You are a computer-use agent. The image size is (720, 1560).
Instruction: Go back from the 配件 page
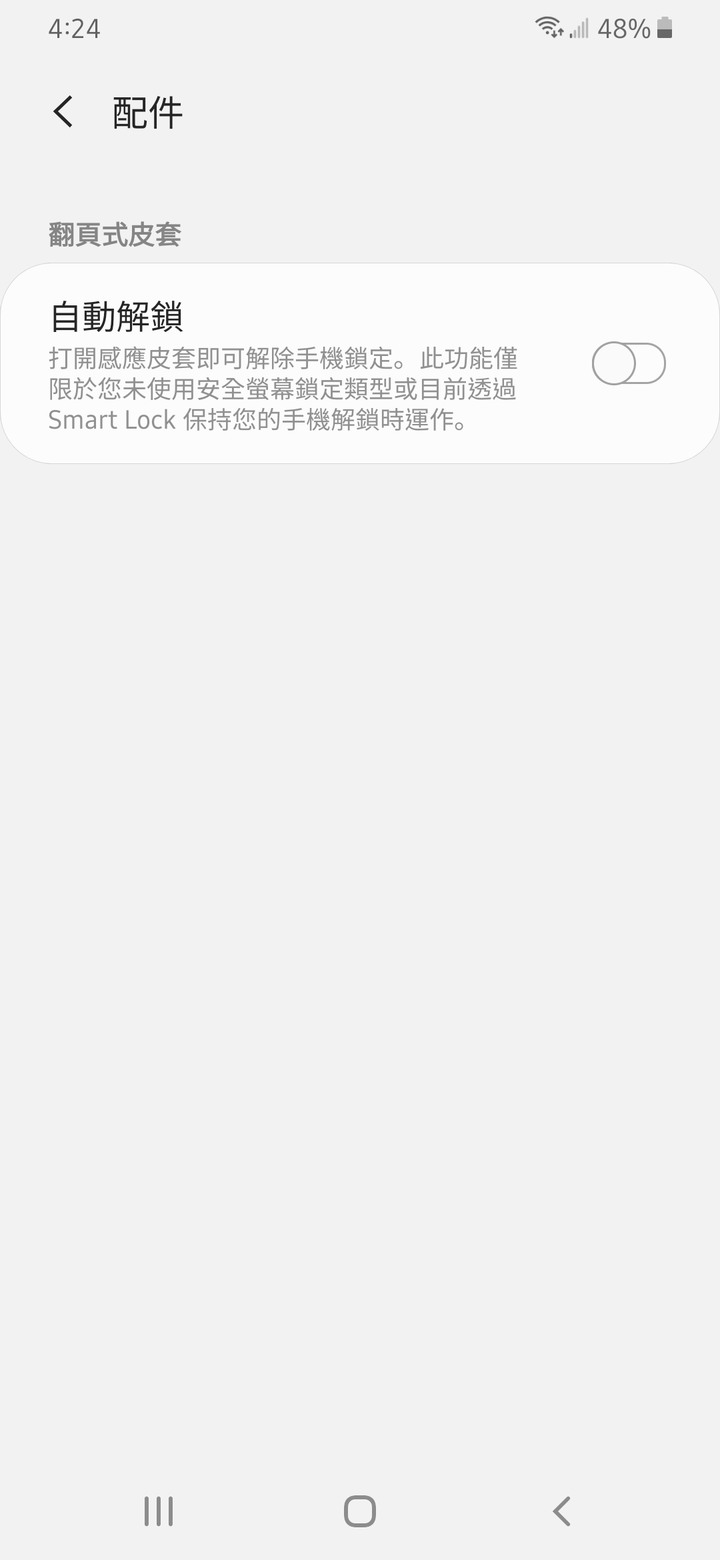(x=63, y=112)
